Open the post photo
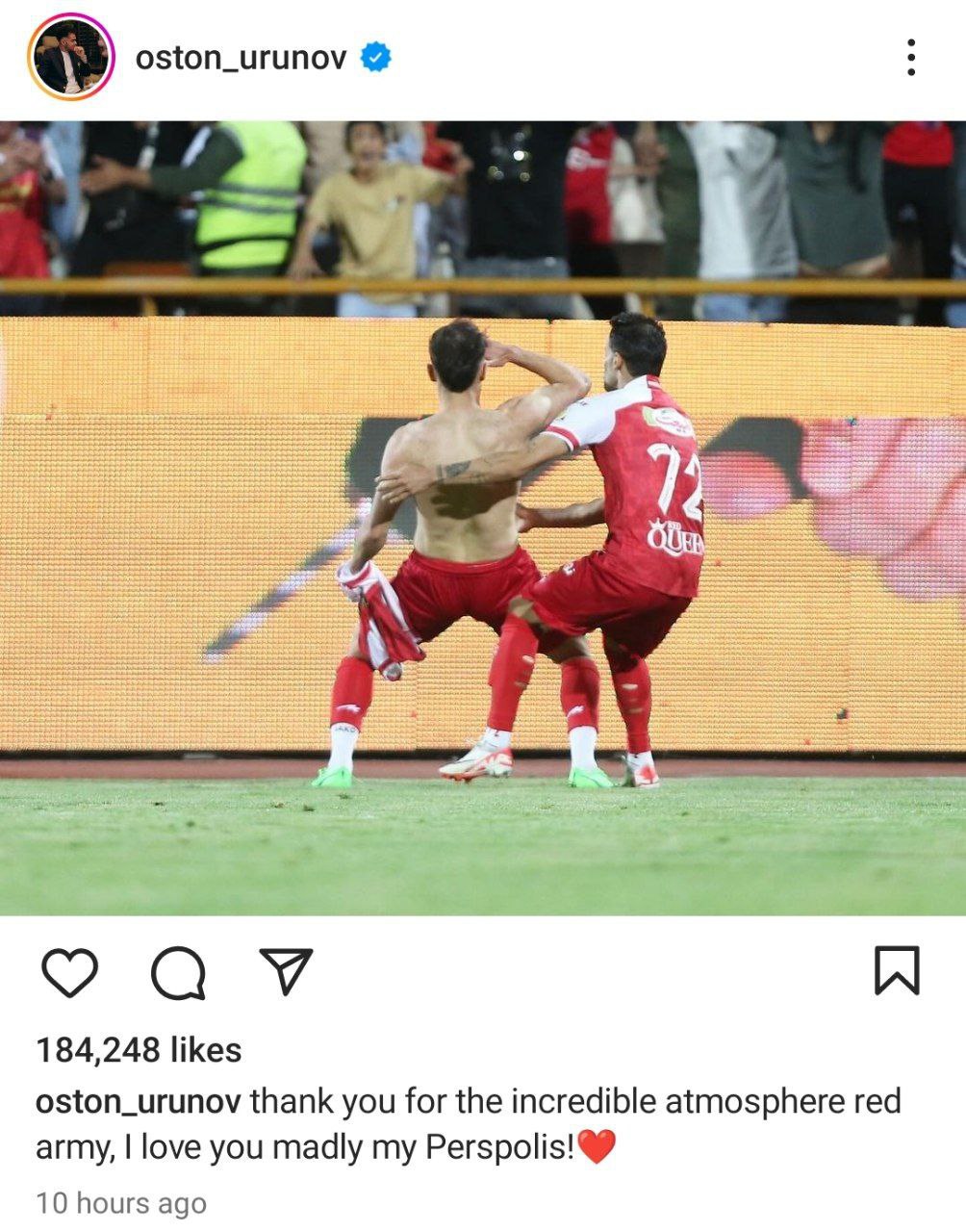966x1232 pixels. [483, 518]
